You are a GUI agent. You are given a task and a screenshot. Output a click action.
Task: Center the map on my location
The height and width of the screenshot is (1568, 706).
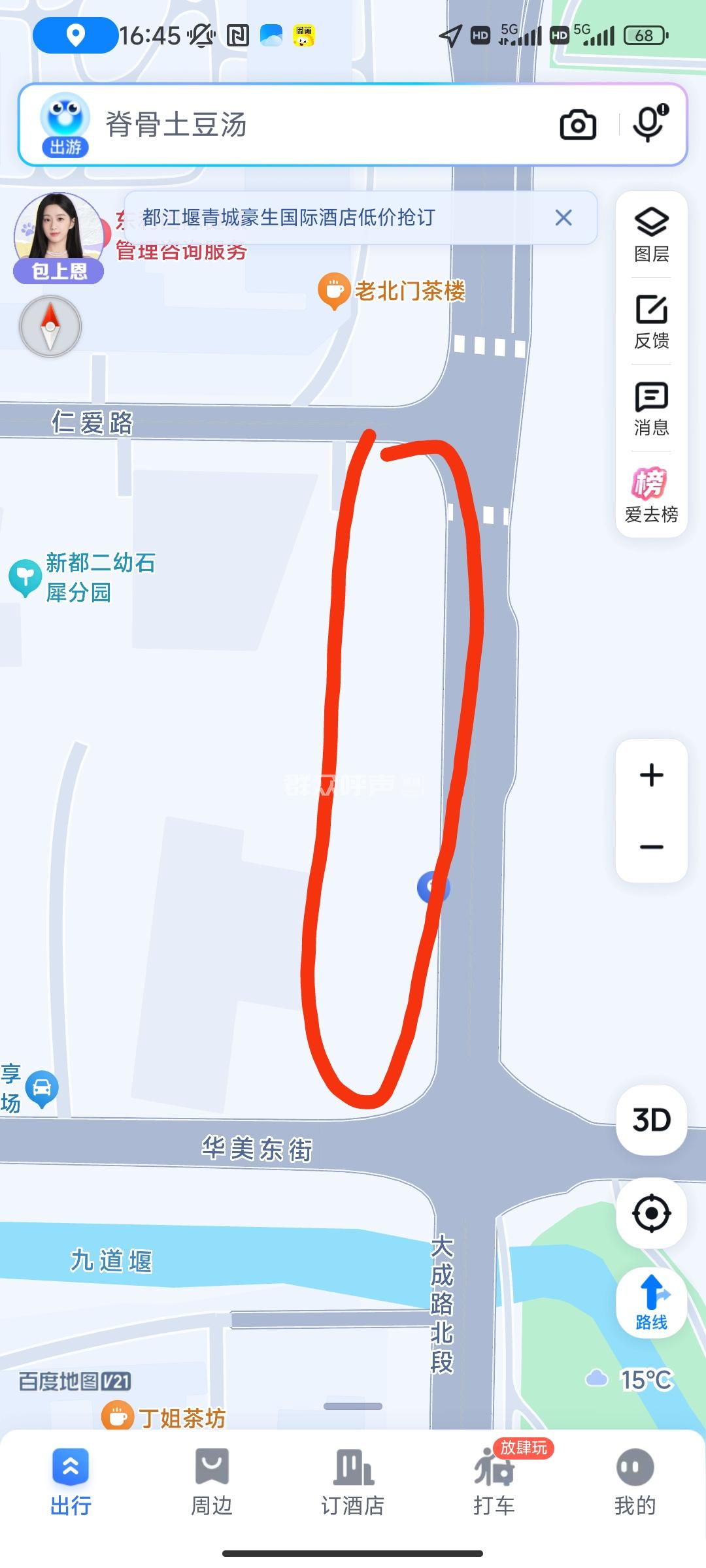tap(652, 1213)
